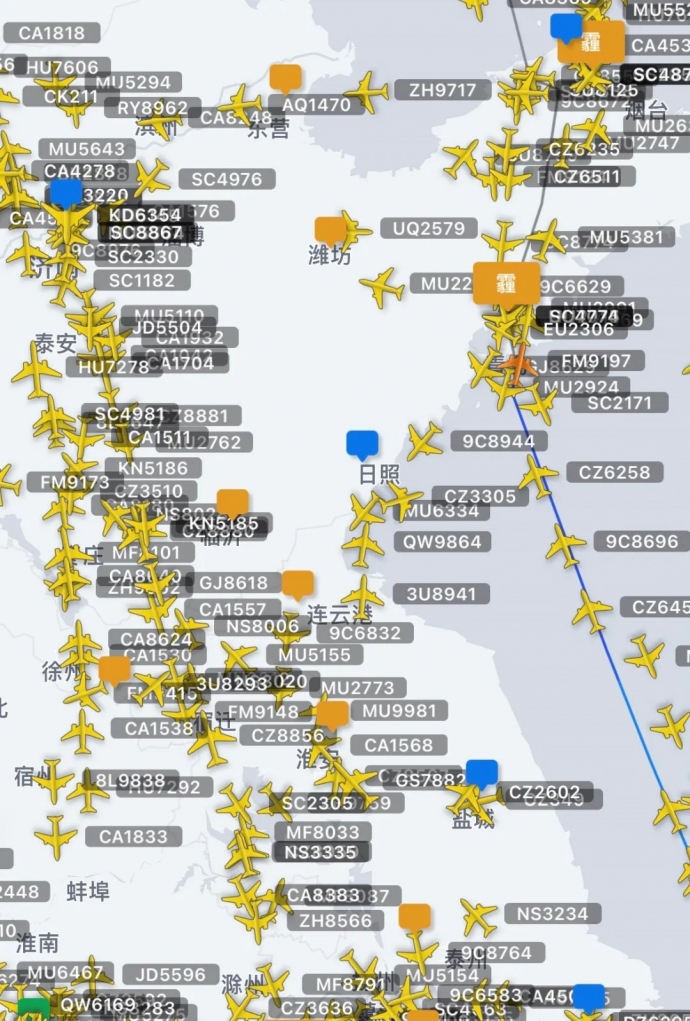Screen dimensions: 690x1021
Task: Open the 日照 airport marker
Action: tap(362, 443)
